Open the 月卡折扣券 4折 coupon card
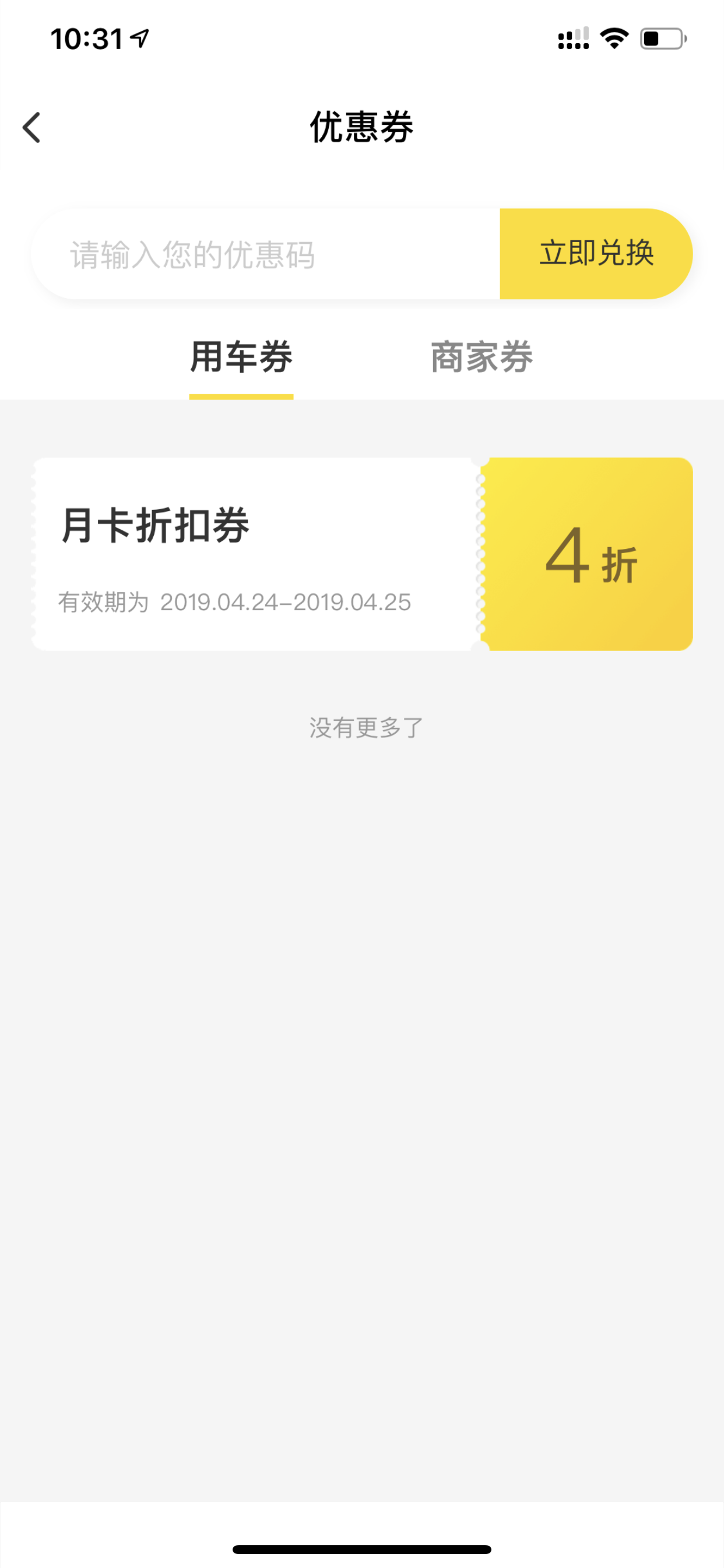This screenshot has width=724, height=1568. click(362, 554)
